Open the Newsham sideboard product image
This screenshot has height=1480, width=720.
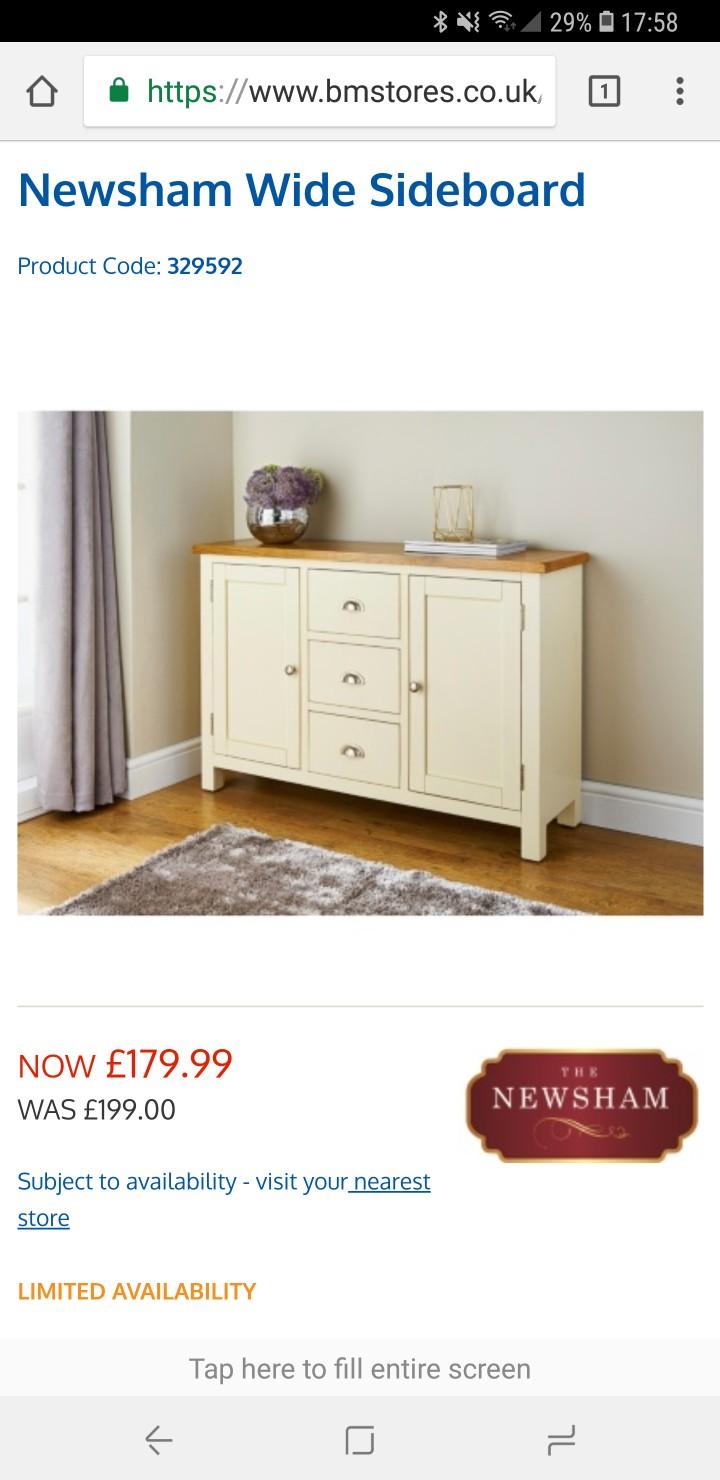tap(360, 662)
